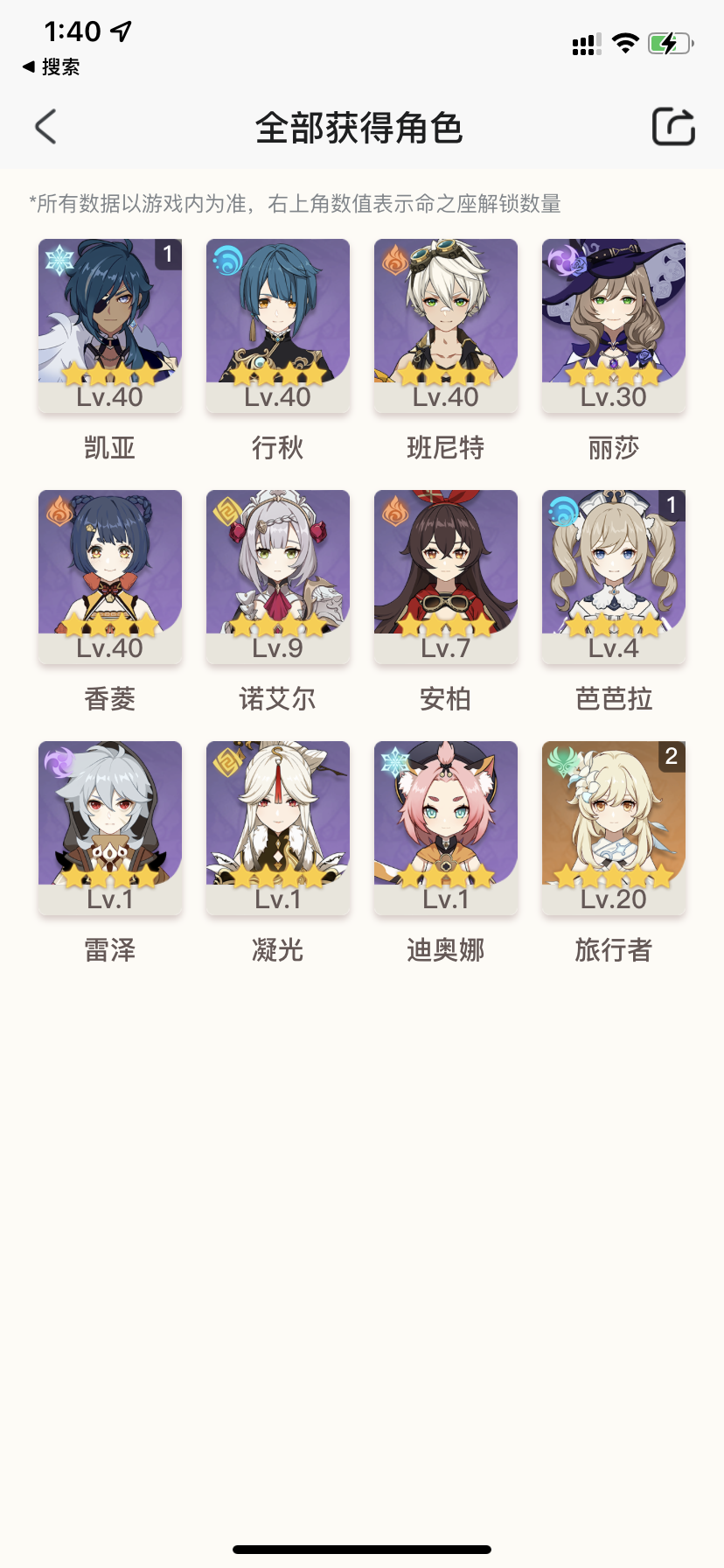
Task: Open 迪奥娜 character card
Action: [x=446, y=828]
